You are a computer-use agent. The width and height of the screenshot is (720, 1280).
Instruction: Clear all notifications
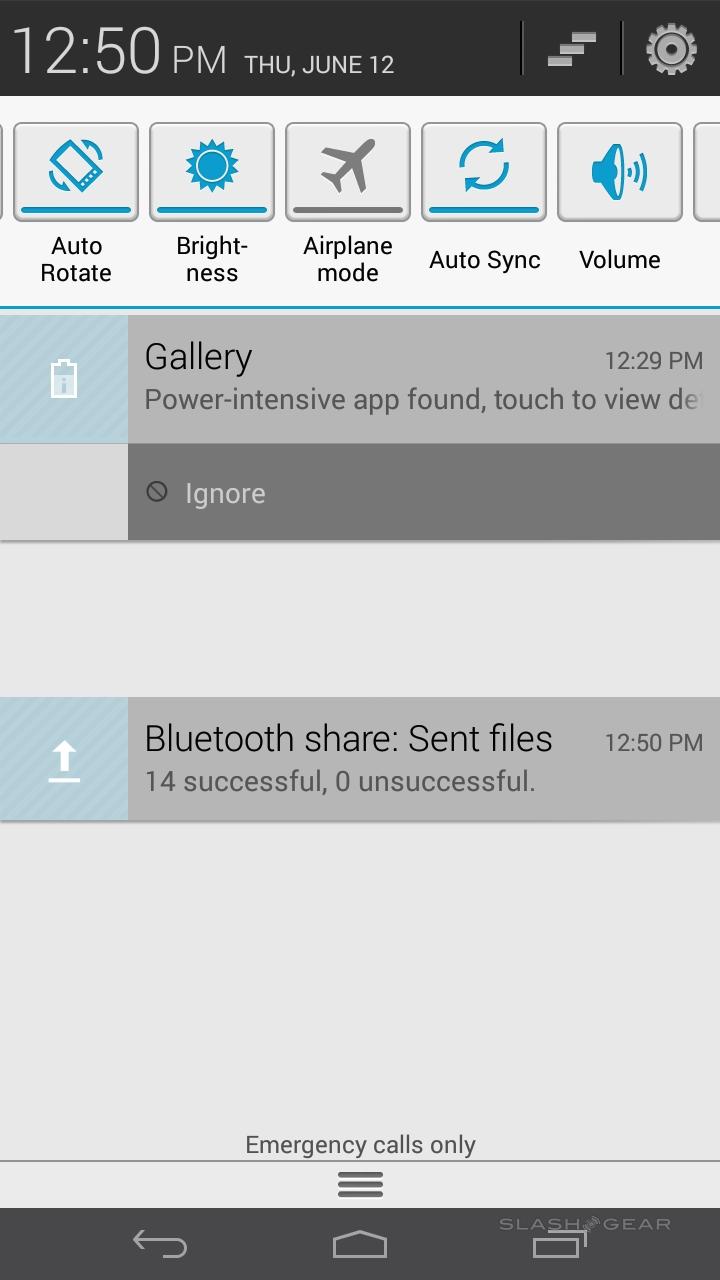click(572, 49)
